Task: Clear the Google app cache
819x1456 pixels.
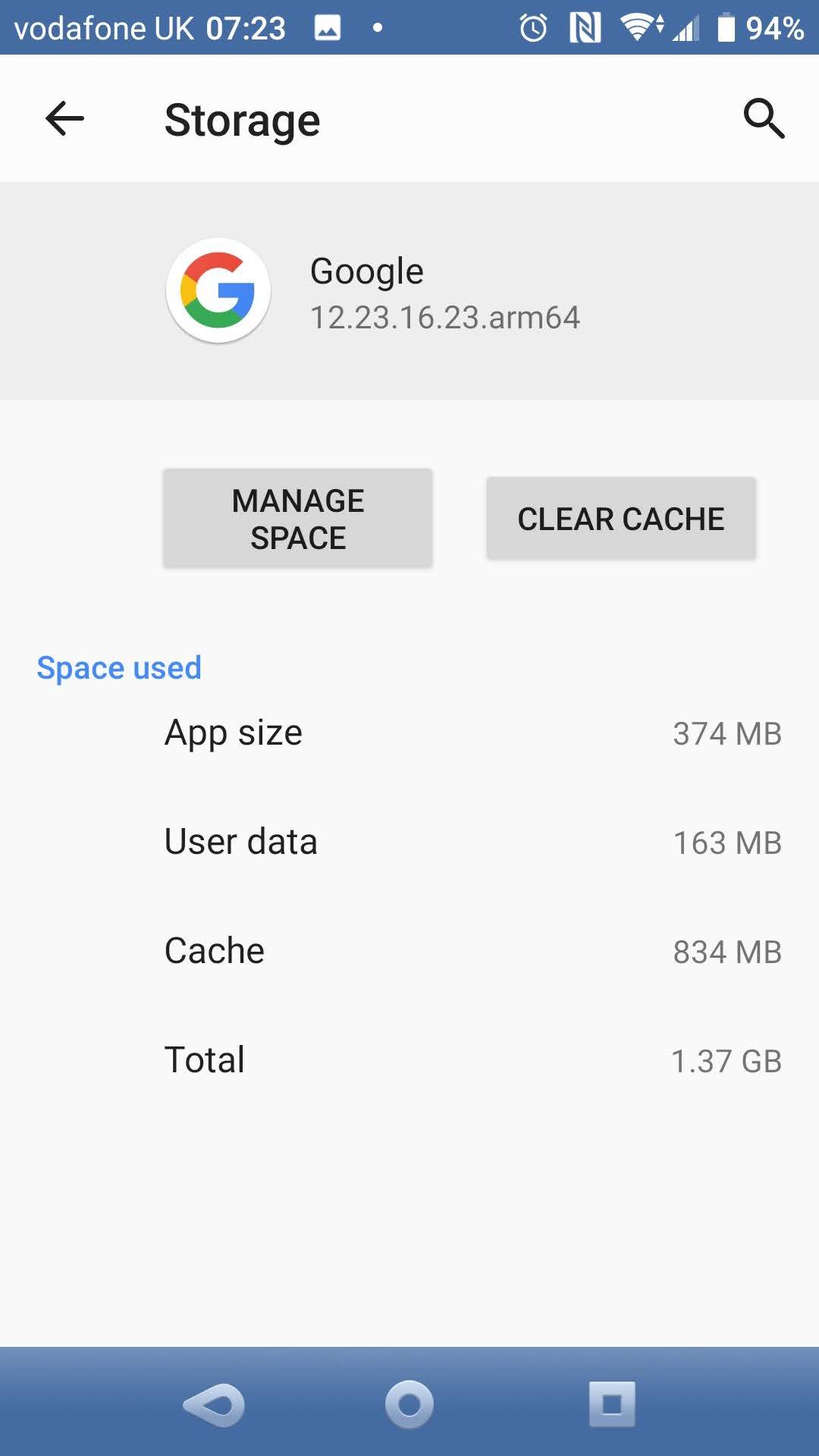Action: point(621,519)
